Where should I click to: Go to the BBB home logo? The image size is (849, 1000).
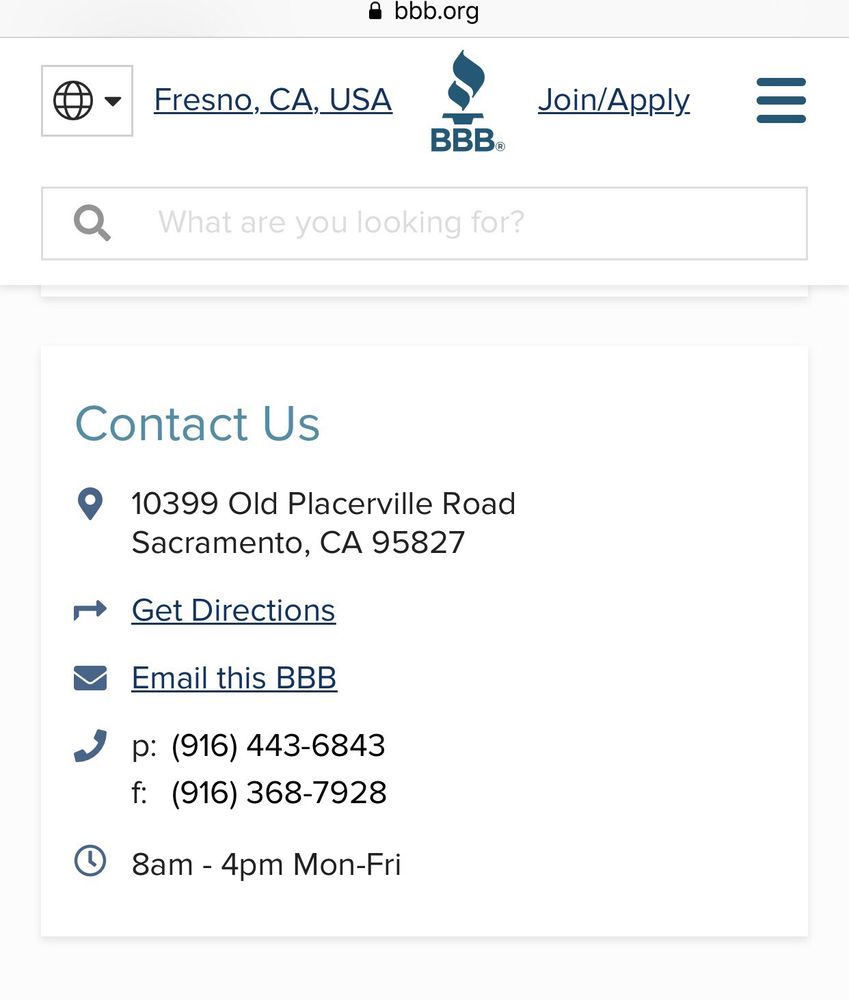467,102
